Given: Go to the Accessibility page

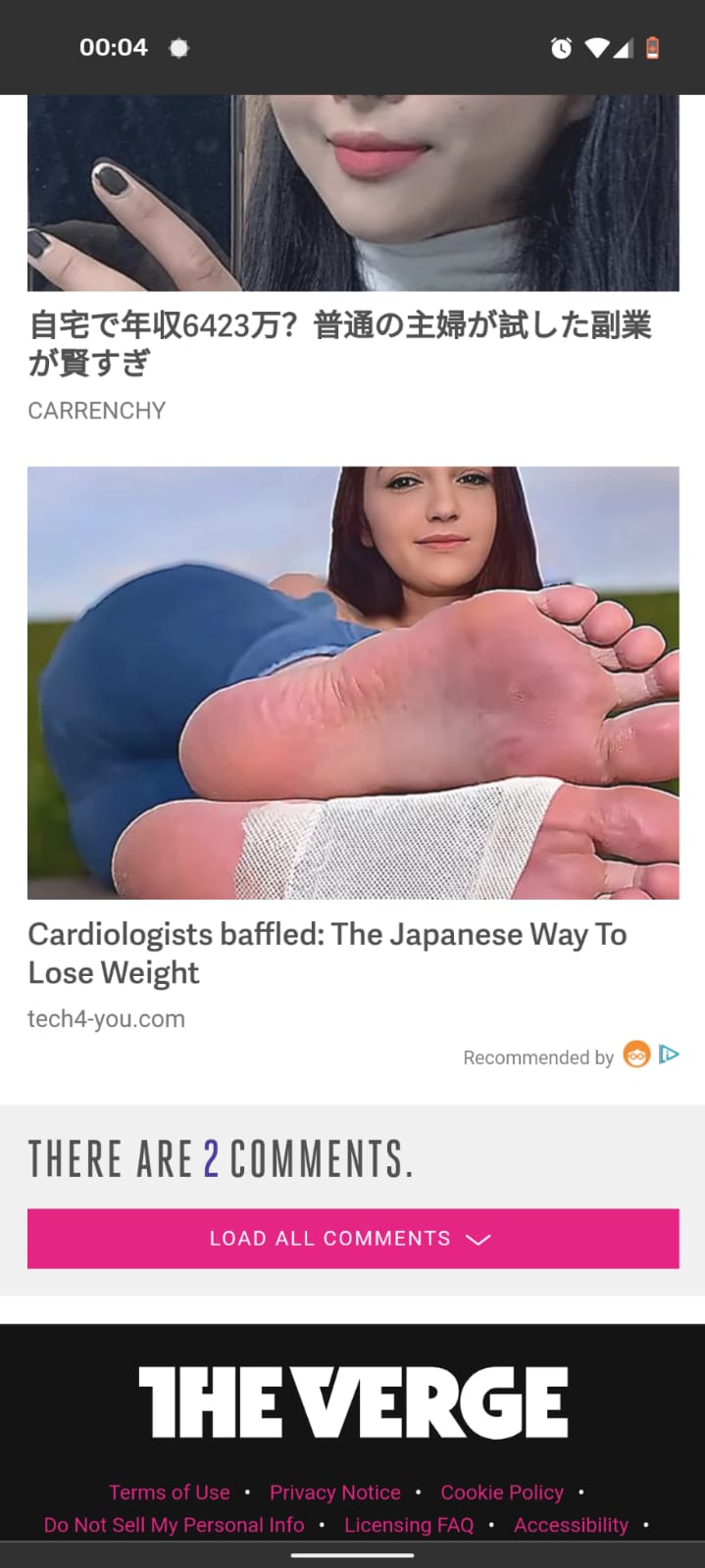Looking at the screenshot, I should (571, 1525).
